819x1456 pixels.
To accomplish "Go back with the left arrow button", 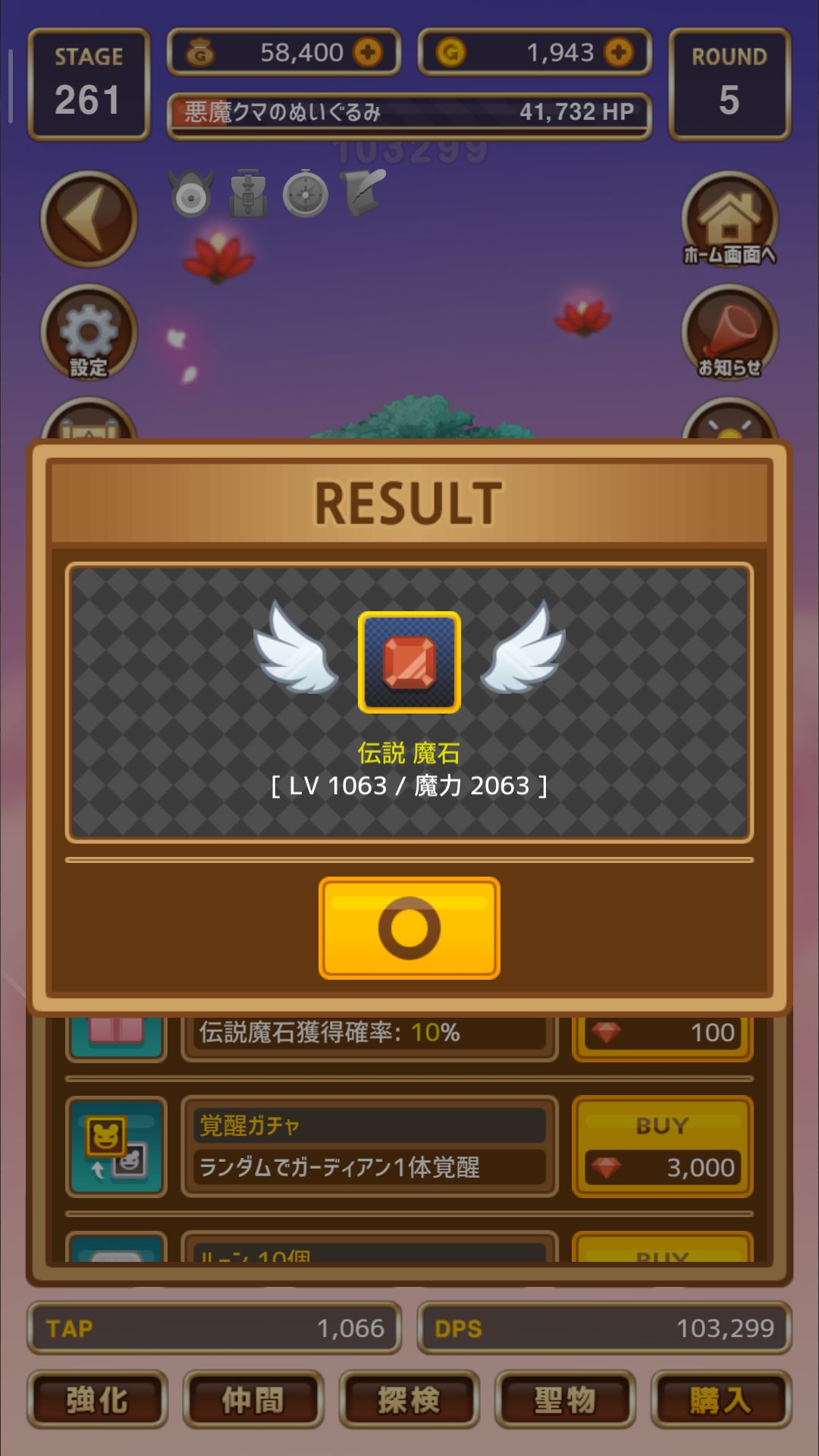I will click(89, 218).
